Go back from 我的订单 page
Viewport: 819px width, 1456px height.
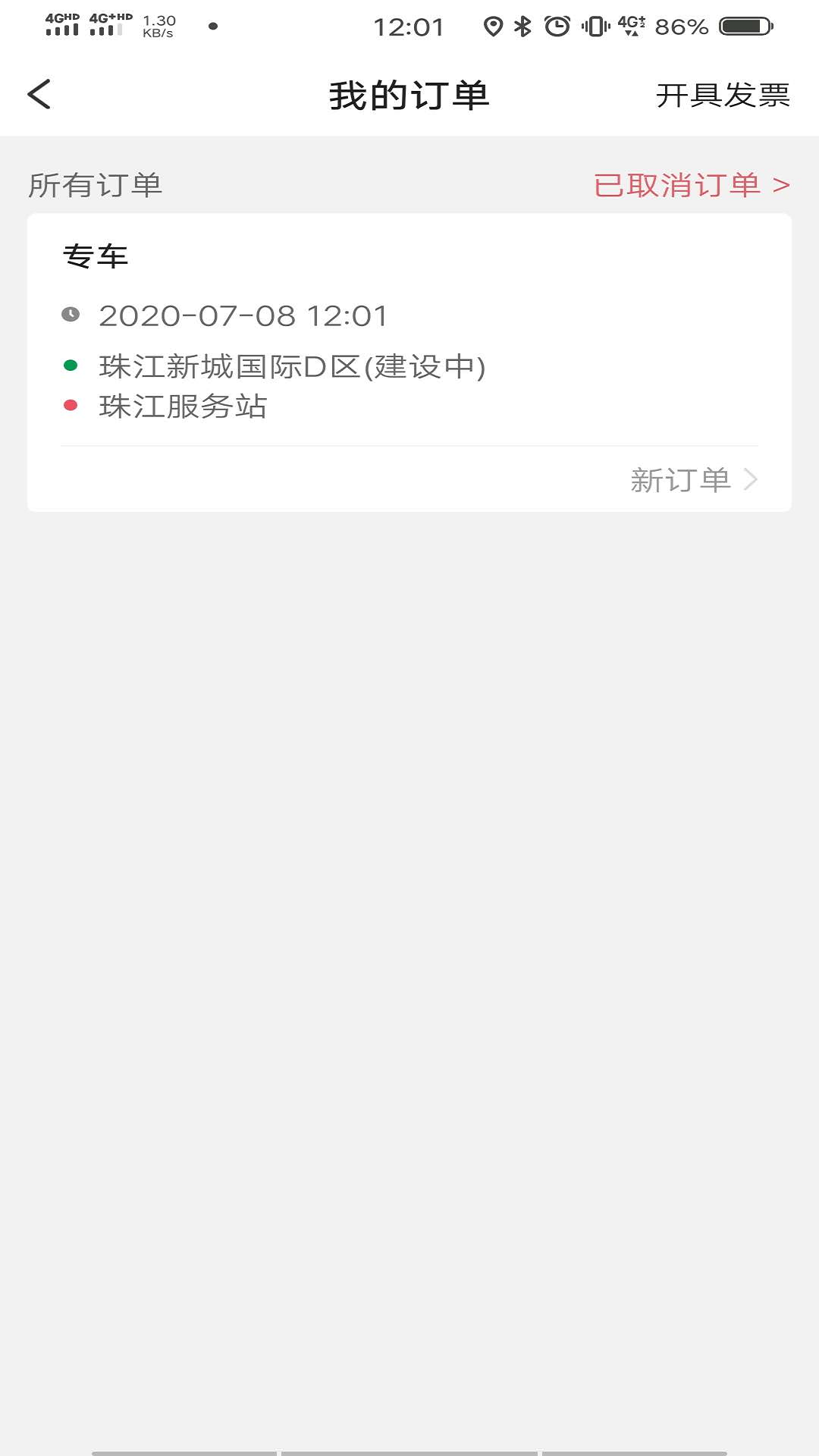tap(39, 95)
